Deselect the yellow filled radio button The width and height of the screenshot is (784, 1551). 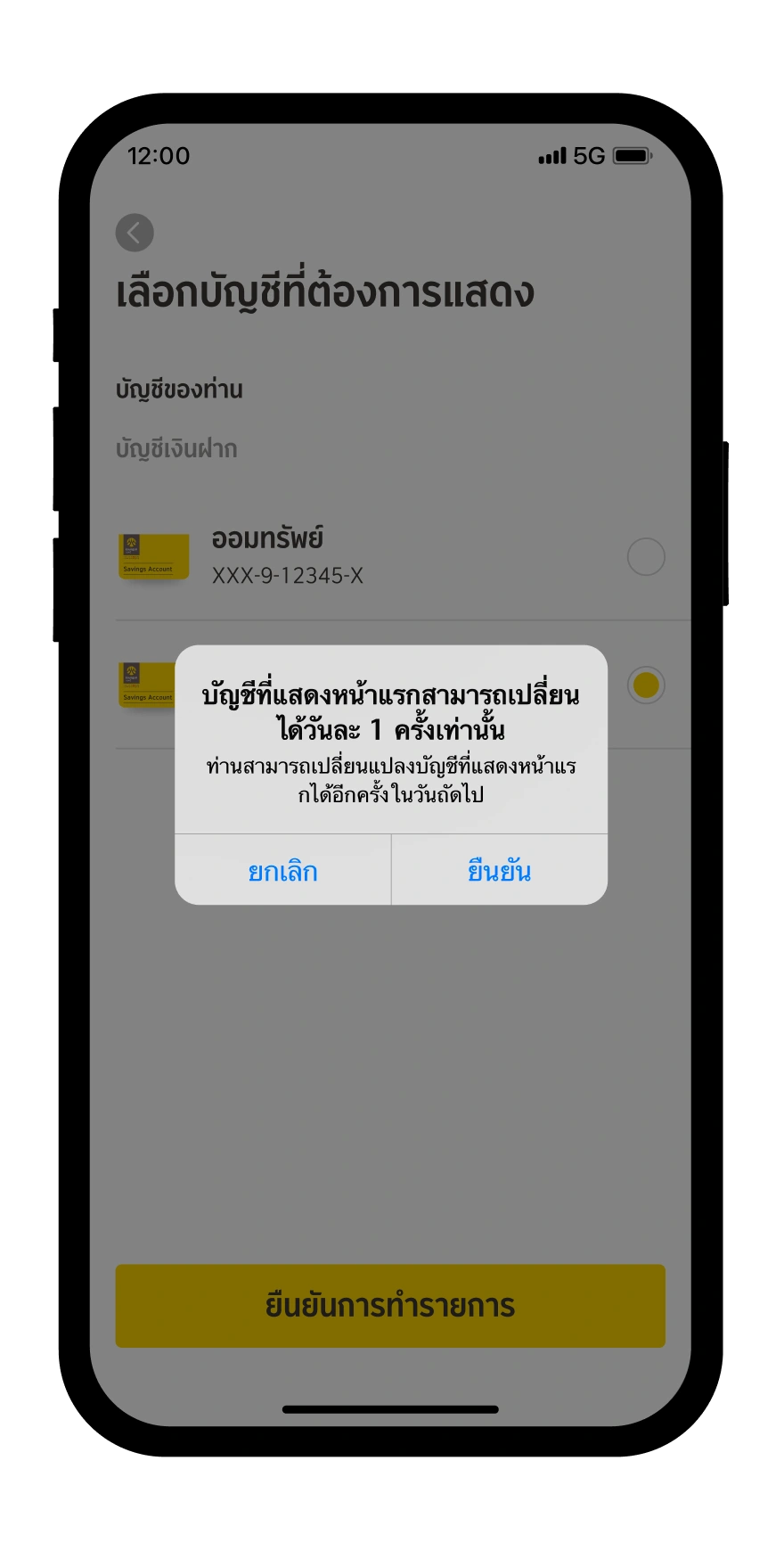pyautogui.click(x=645, y=686)
